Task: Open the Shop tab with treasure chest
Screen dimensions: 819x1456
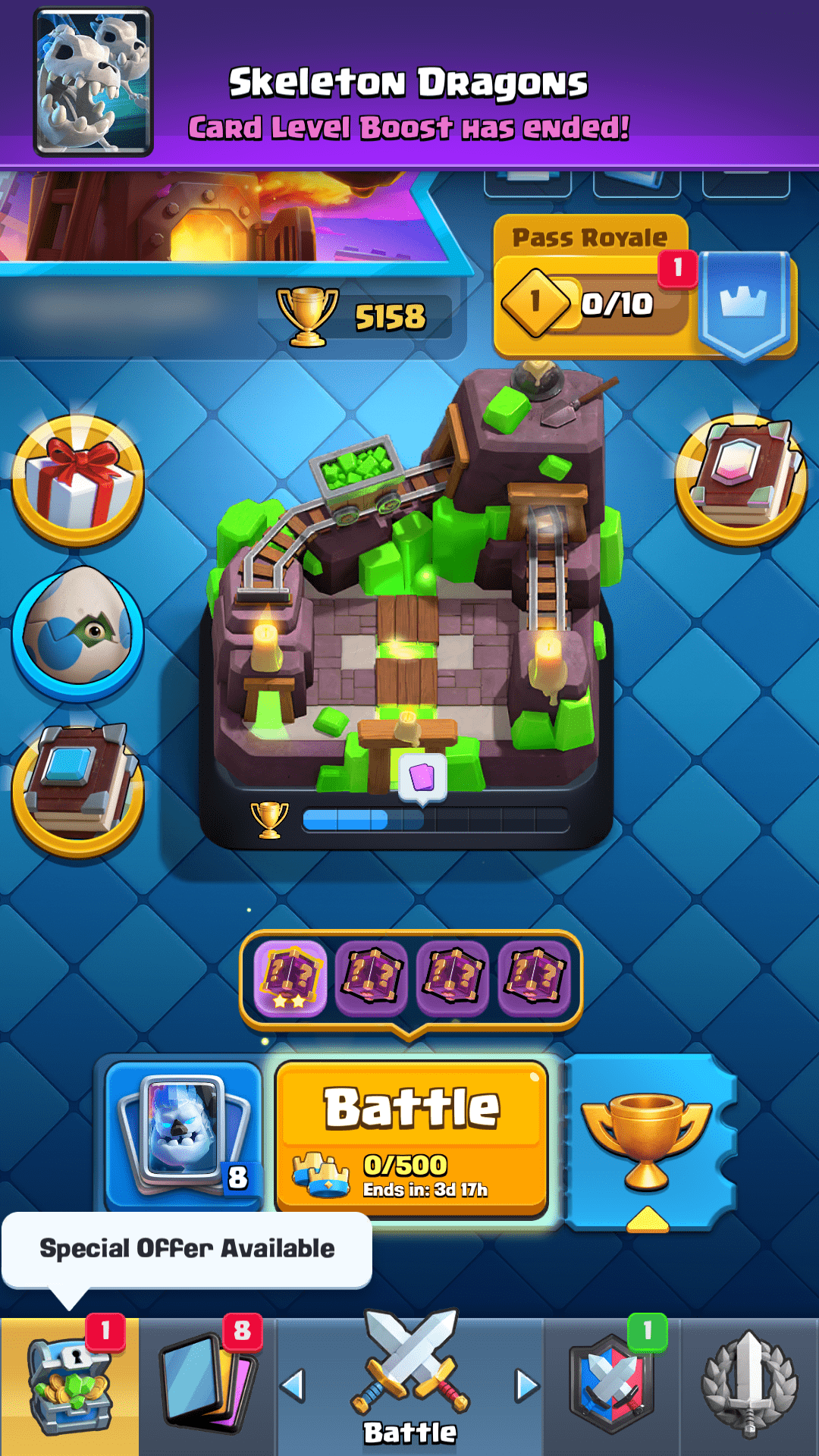Action: click(x=69, y=1386)
